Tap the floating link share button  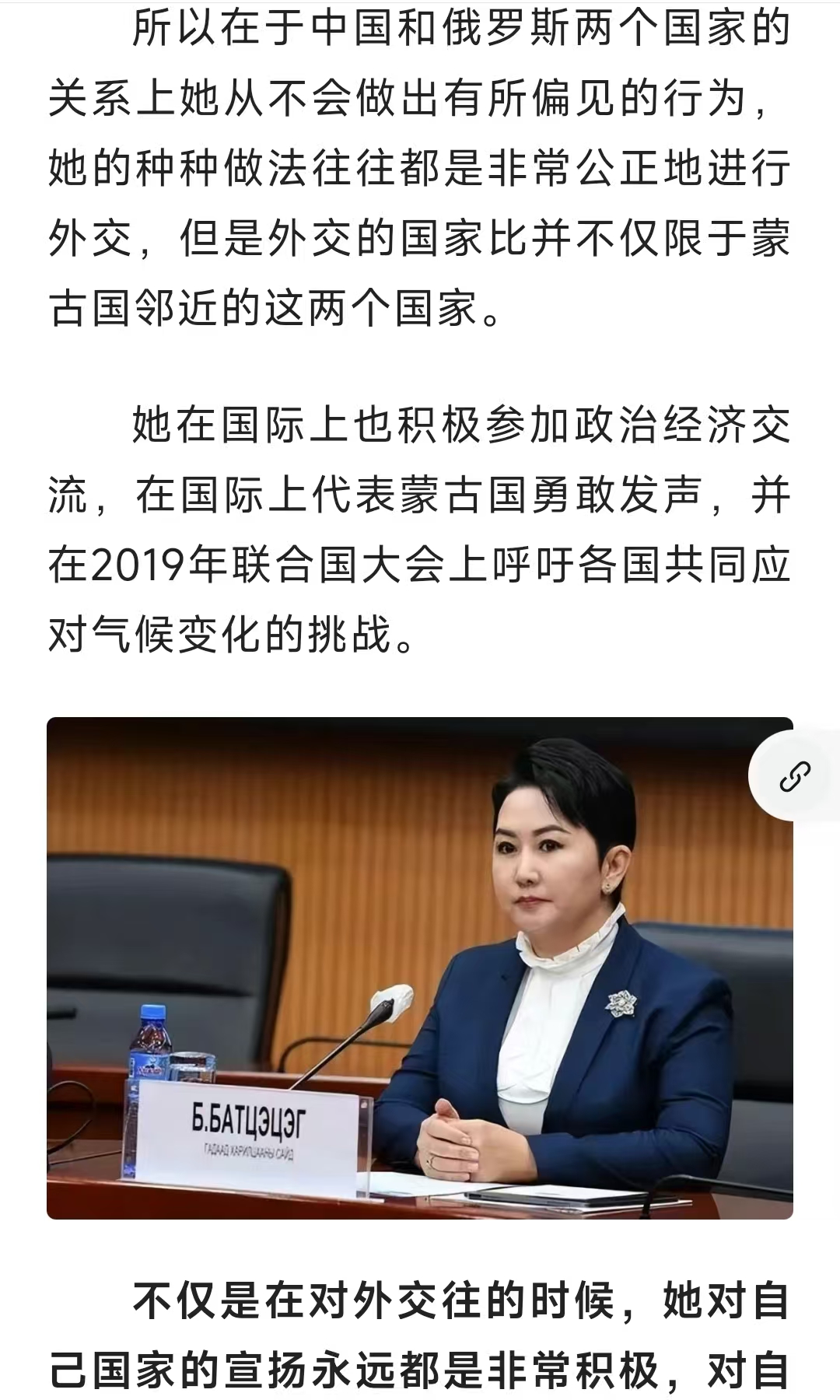[x=795, y=776]
